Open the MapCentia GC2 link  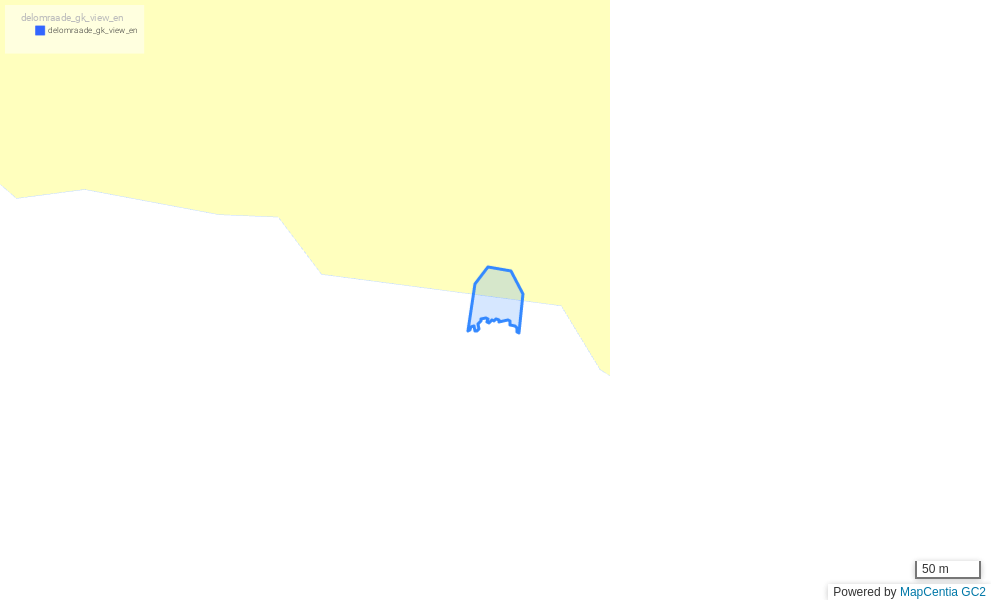(942, 592)
